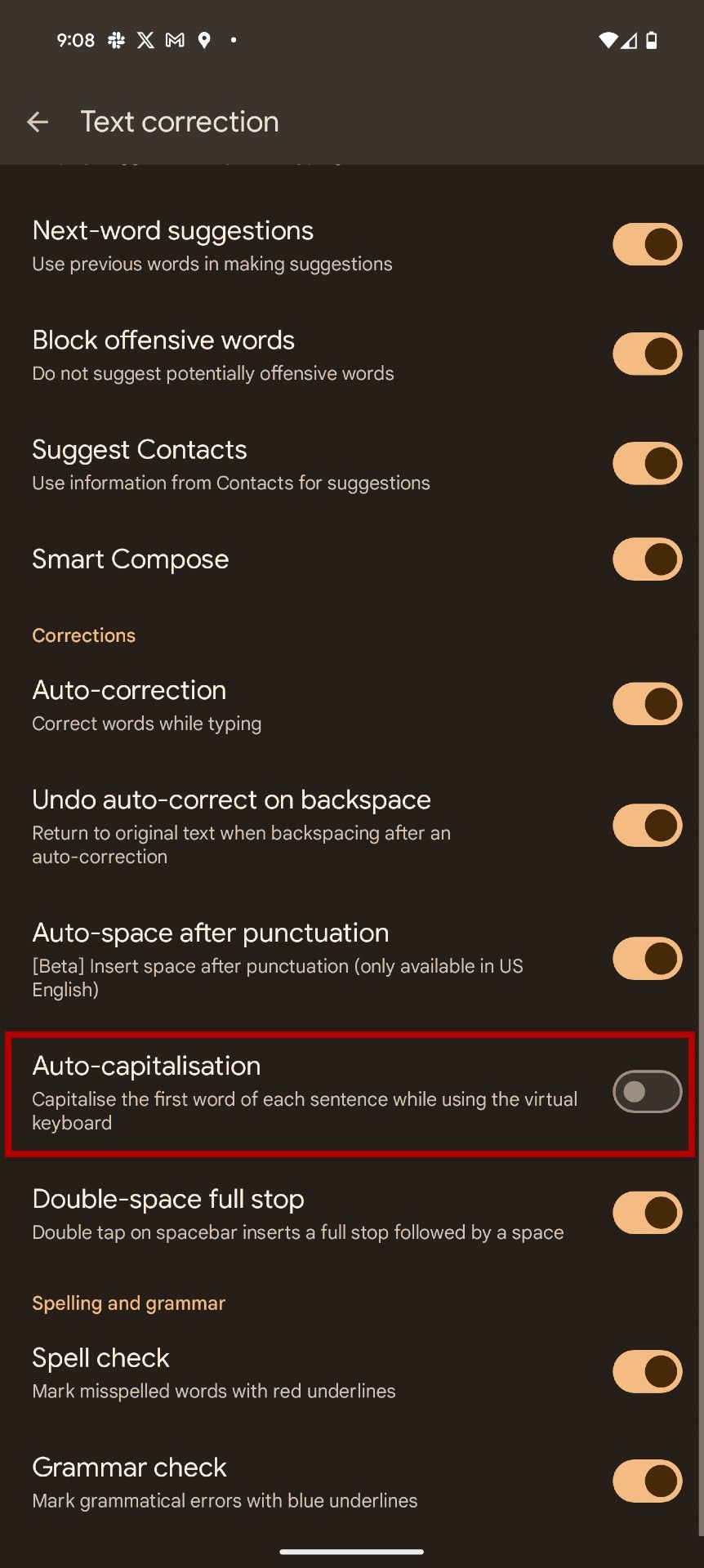Toggle off Undo auto-correct on backspace
This screenshot has height=1568, width=704.
pos(646,826)
